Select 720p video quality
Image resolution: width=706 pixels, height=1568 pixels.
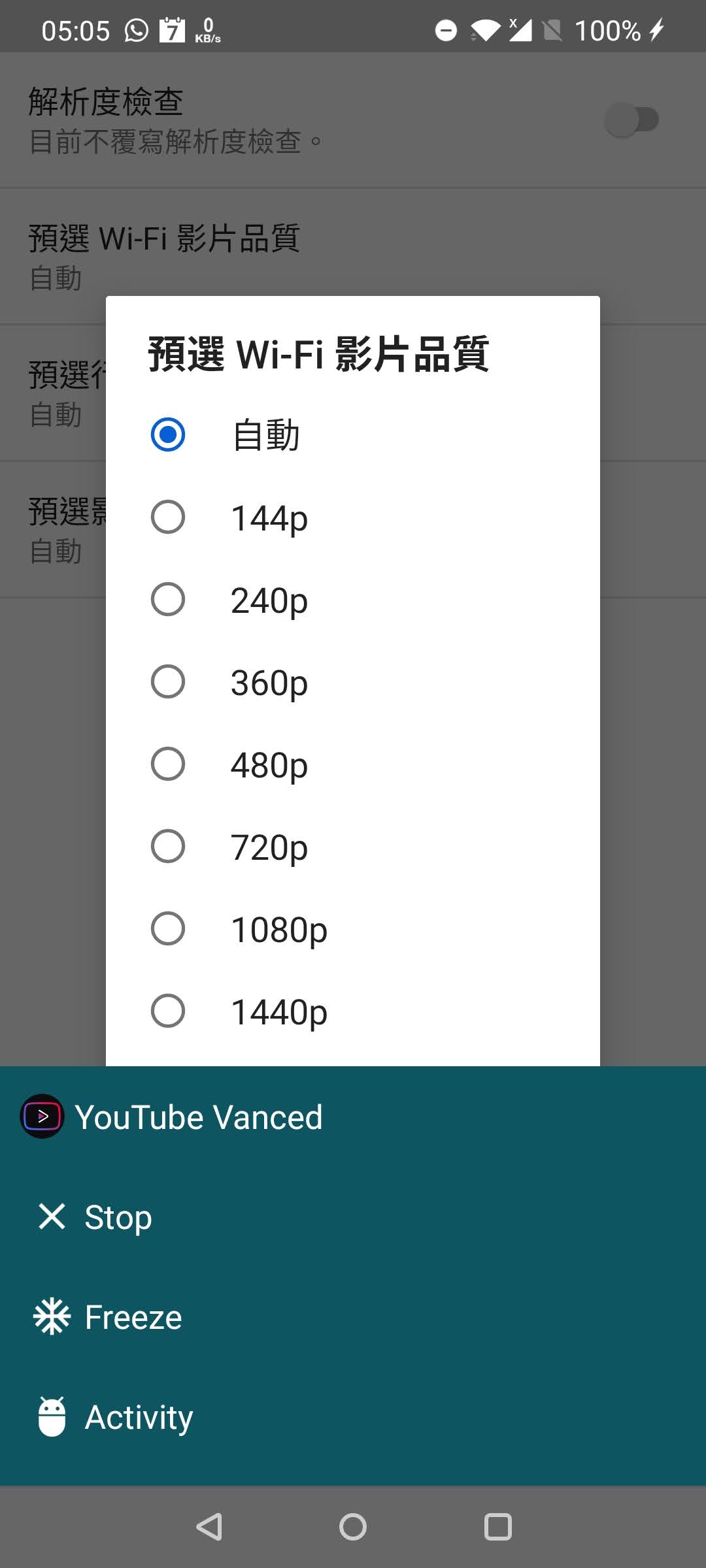(353, 847)
